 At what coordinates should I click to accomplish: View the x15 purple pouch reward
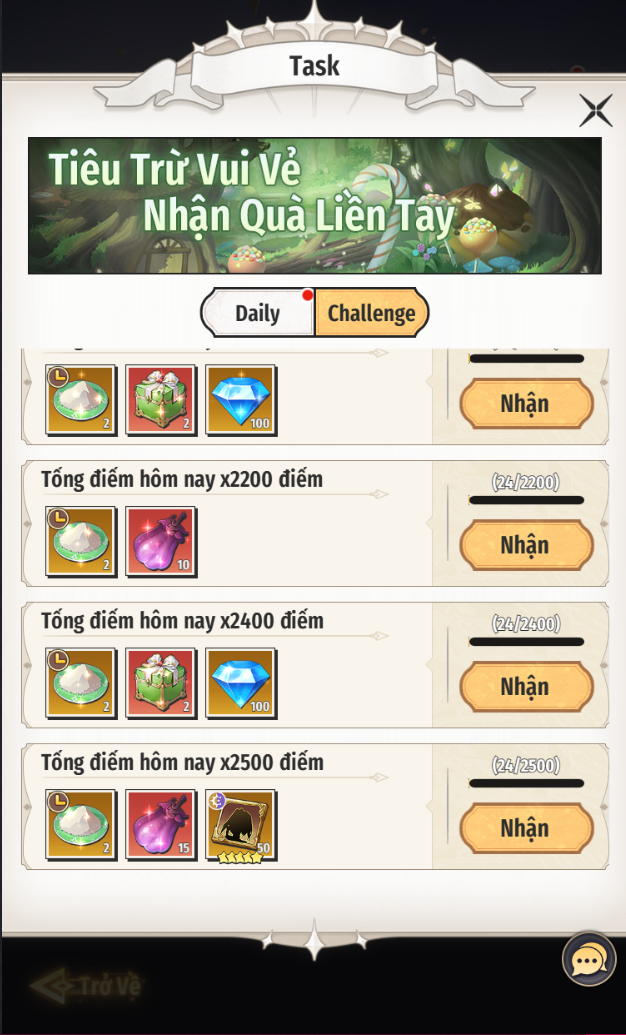(x=161, y=825)
